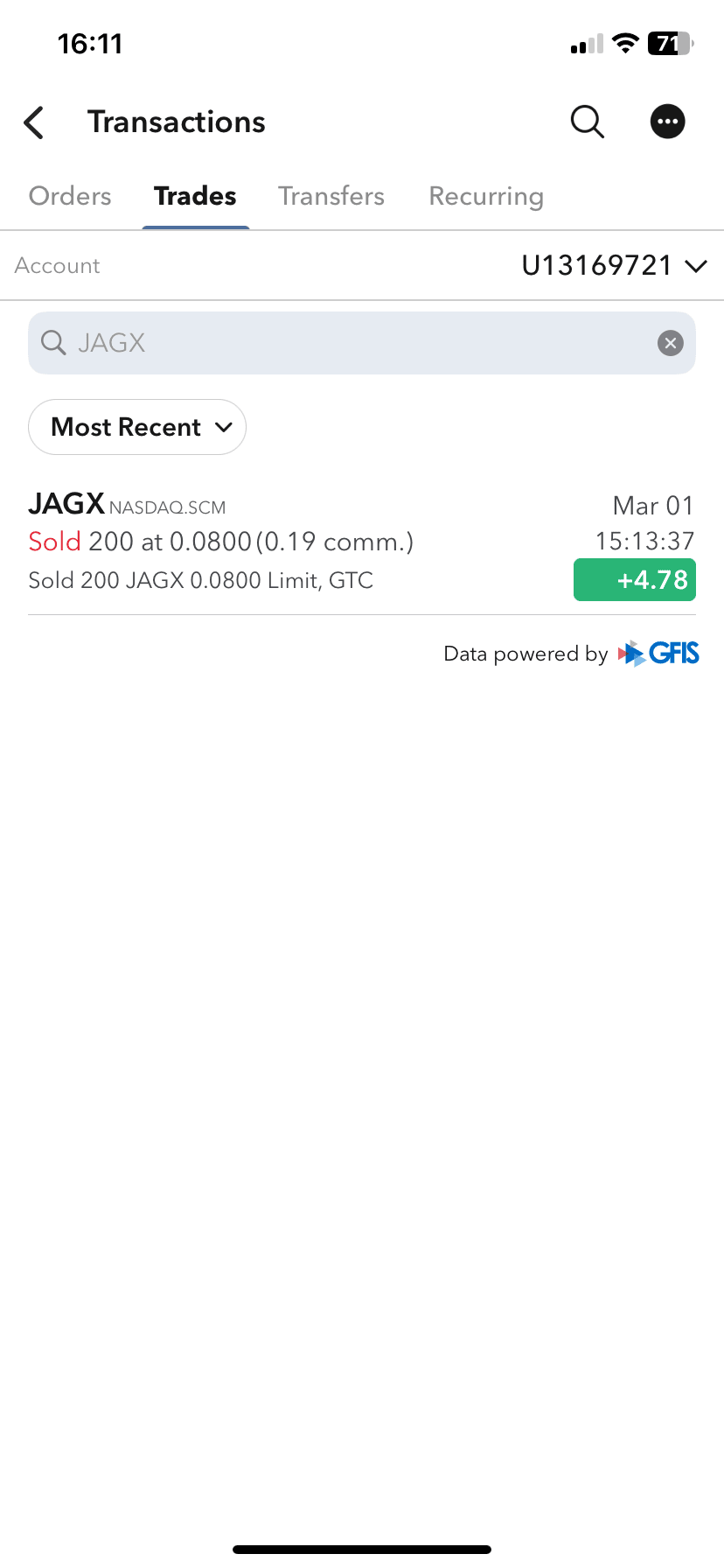The width and height of the screenshot is (724, 1568).
Task: Open the three-dot overflow menu
Action: [668, 122]
